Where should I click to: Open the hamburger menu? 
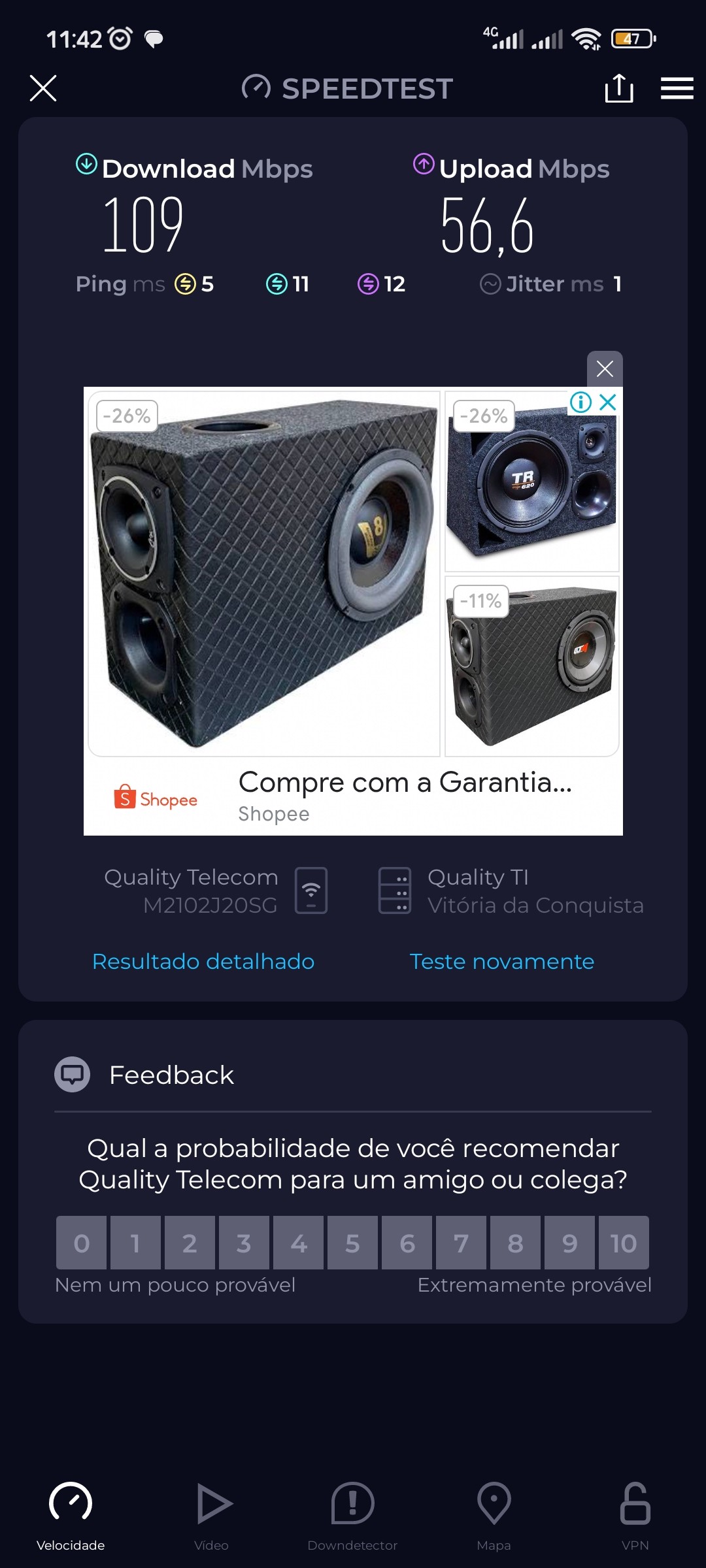click(677, 88)
